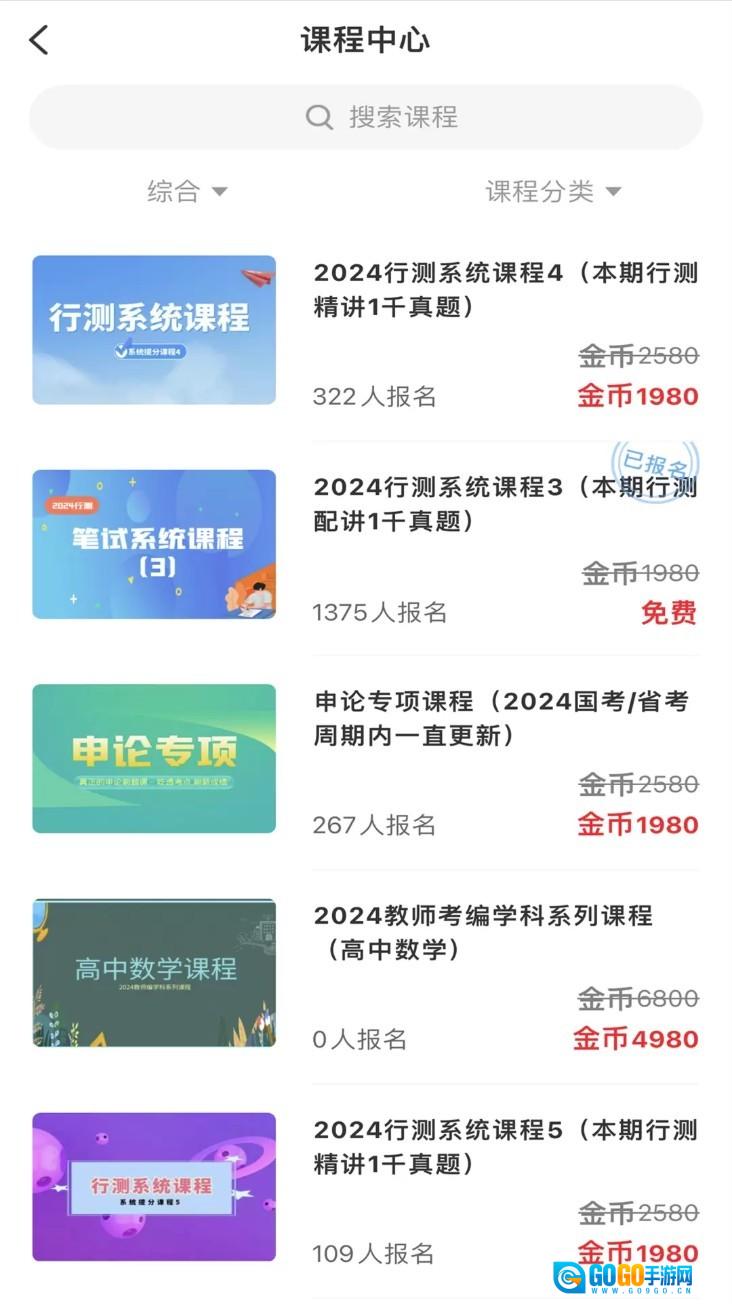Open 2024行测系统课程5 course
This screenshot has width=732, height=1304.
(x=505, y=1146)
